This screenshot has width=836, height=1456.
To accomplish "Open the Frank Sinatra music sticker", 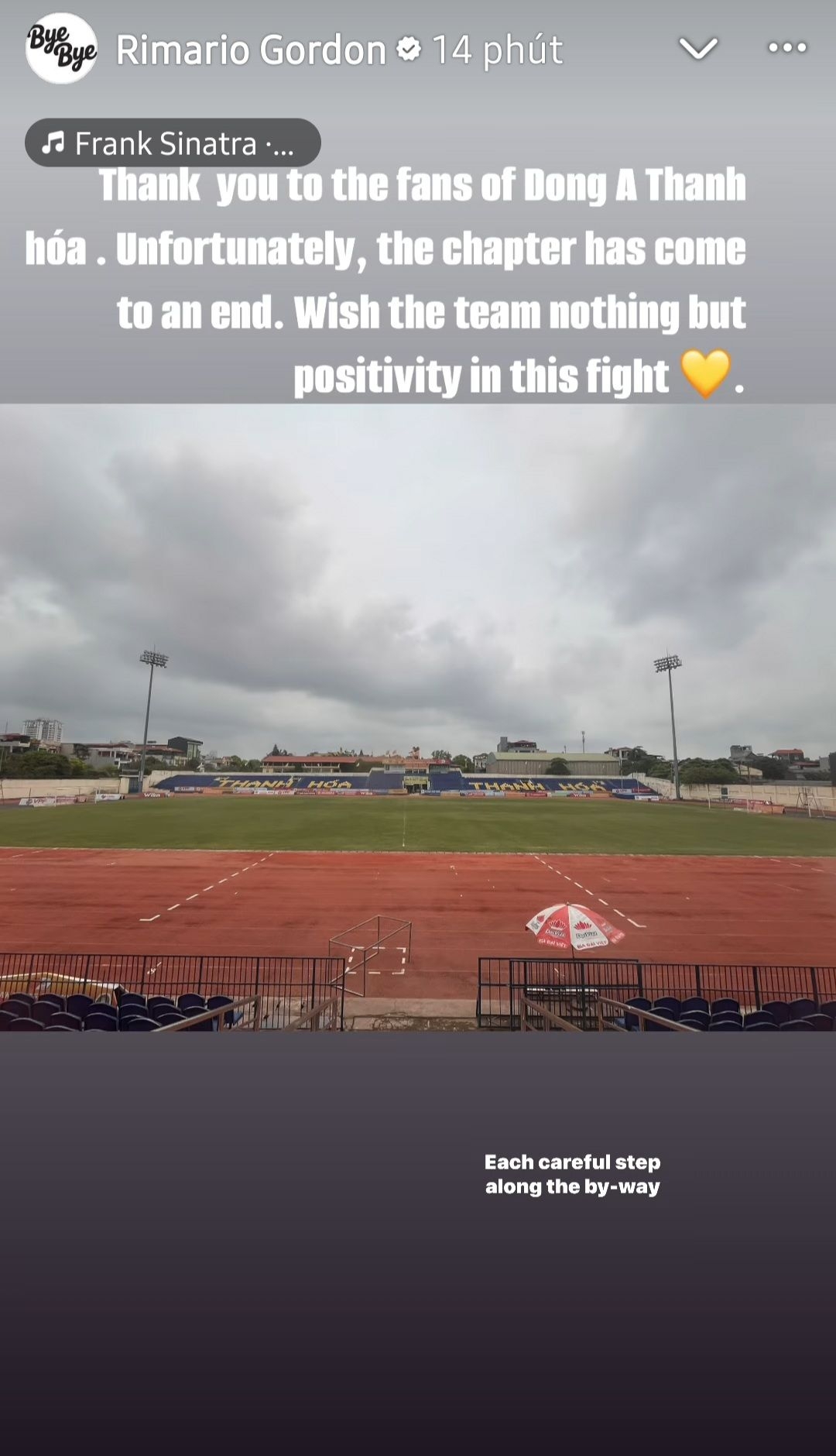I will click(173, 143).
